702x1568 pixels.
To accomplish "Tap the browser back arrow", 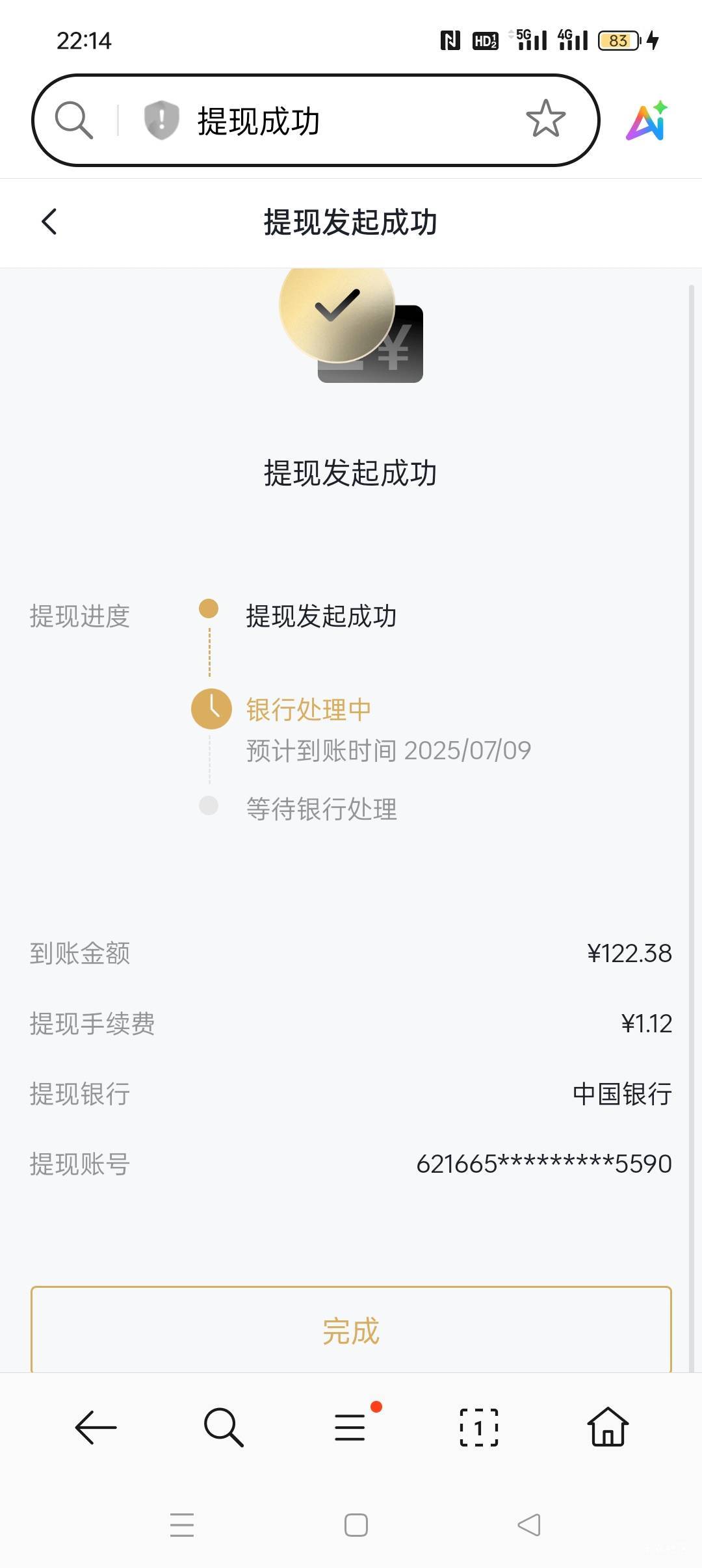I will click(96, 1428).
